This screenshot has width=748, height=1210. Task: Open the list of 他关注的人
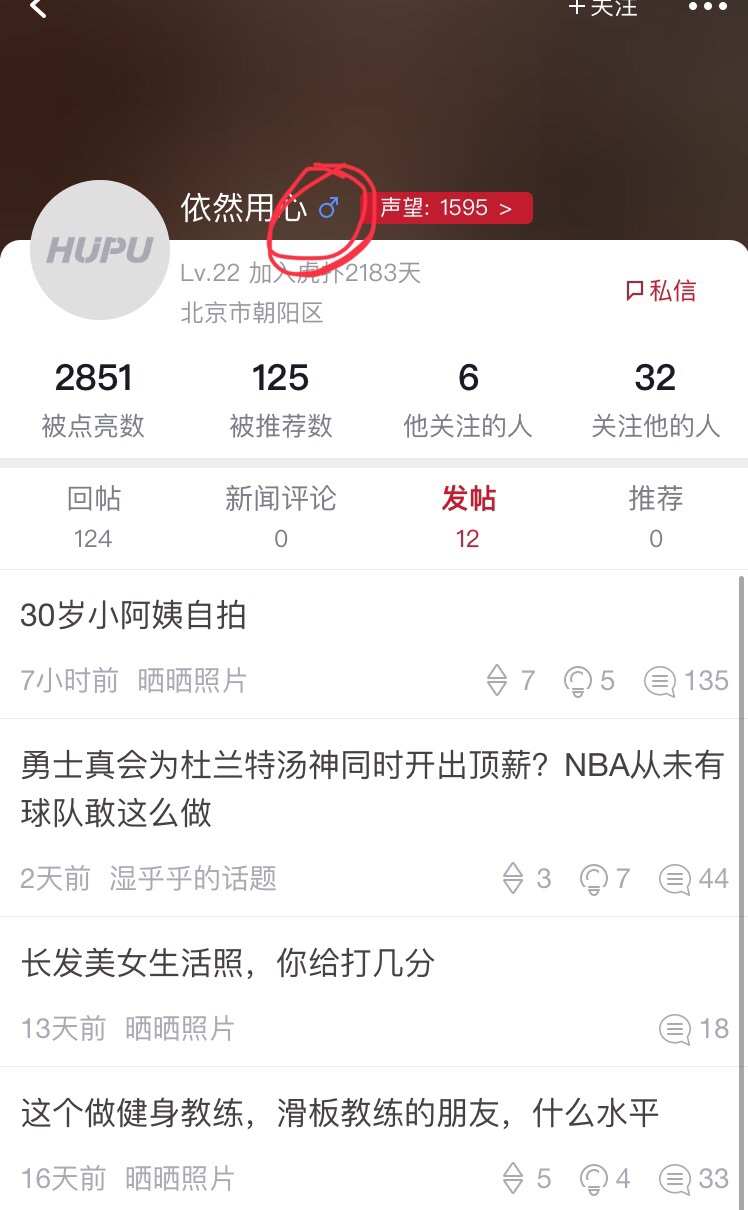click(x=467, y=399)
